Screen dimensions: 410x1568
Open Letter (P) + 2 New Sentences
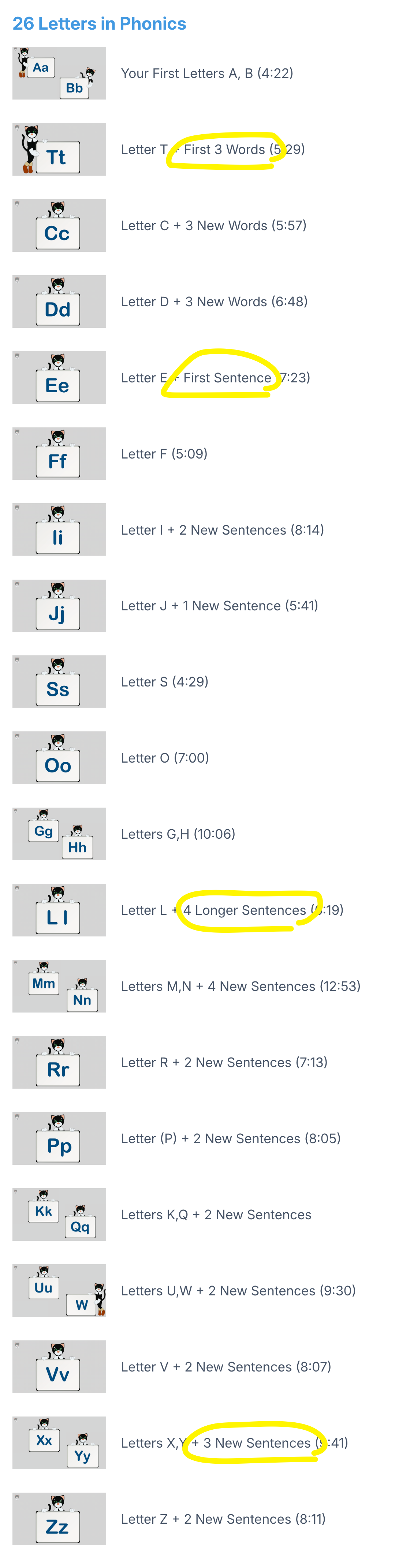[x=230, y=1139]
